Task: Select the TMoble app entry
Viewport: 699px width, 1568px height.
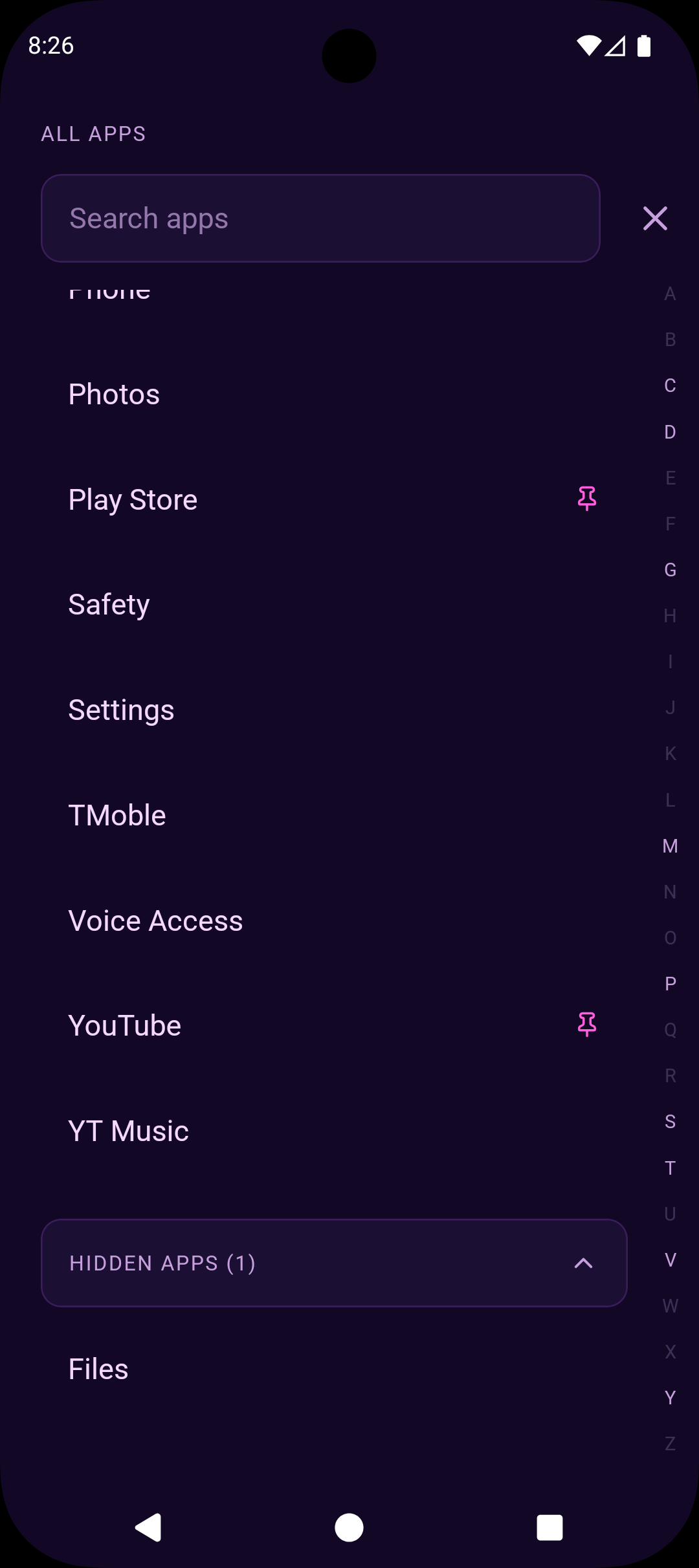Action: (x=117, y=814)
